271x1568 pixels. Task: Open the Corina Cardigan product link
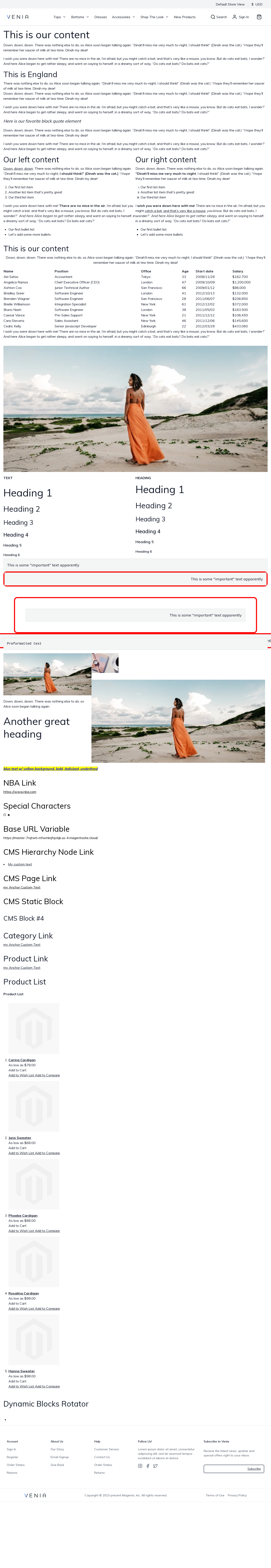(22, 1060)
